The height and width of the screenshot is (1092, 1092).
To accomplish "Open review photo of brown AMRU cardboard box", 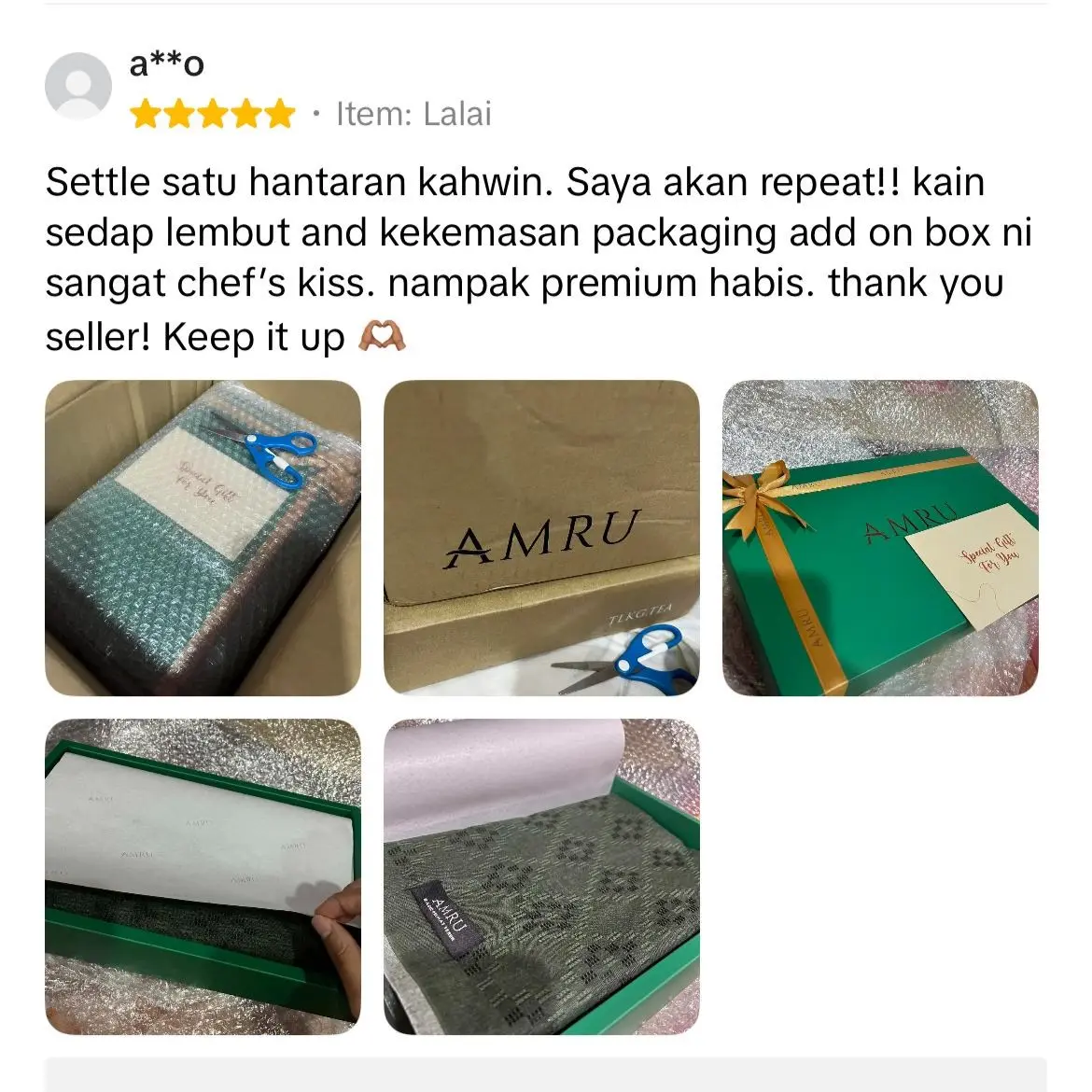I will [541, 538].
